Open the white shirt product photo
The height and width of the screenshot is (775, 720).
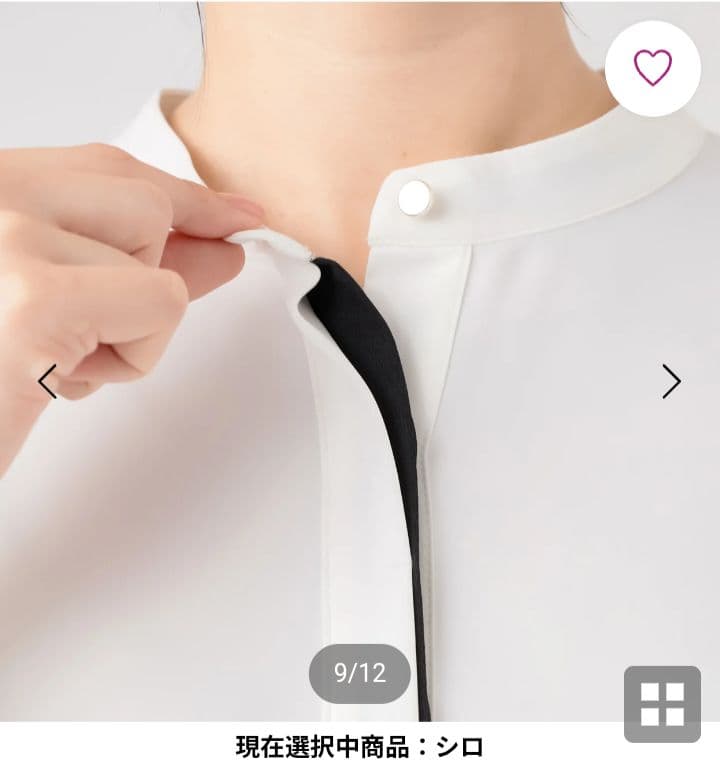point(360,361)
